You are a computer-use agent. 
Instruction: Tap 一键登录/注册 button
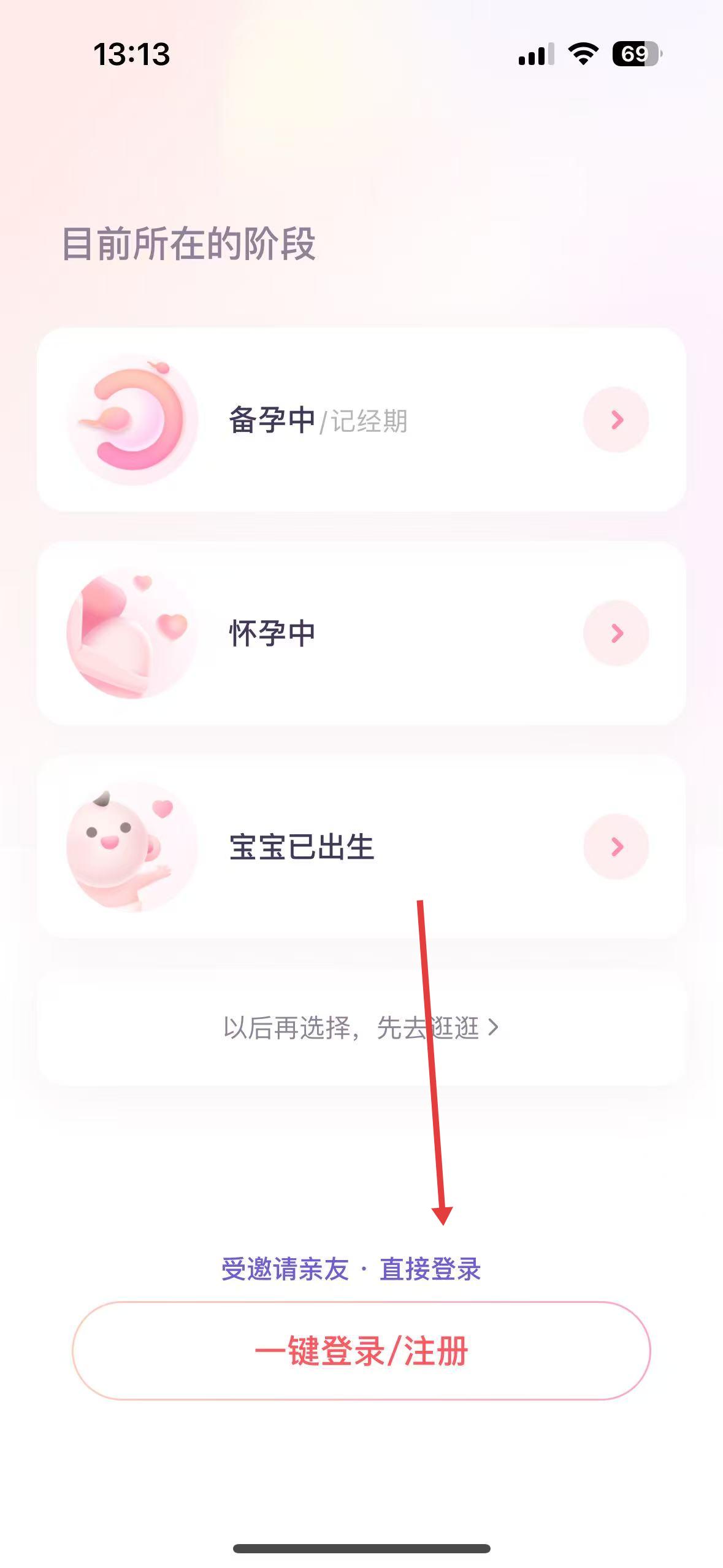(x=361, y=1351)
